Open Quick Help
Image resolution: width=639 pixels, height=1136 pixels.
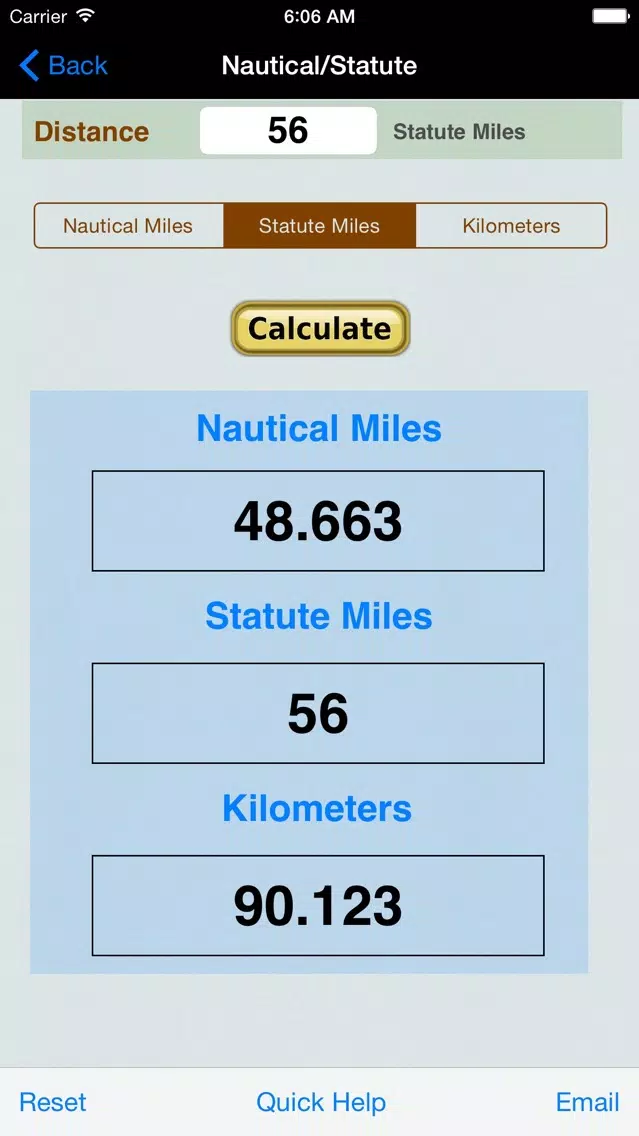click(x=321, y=1102)
